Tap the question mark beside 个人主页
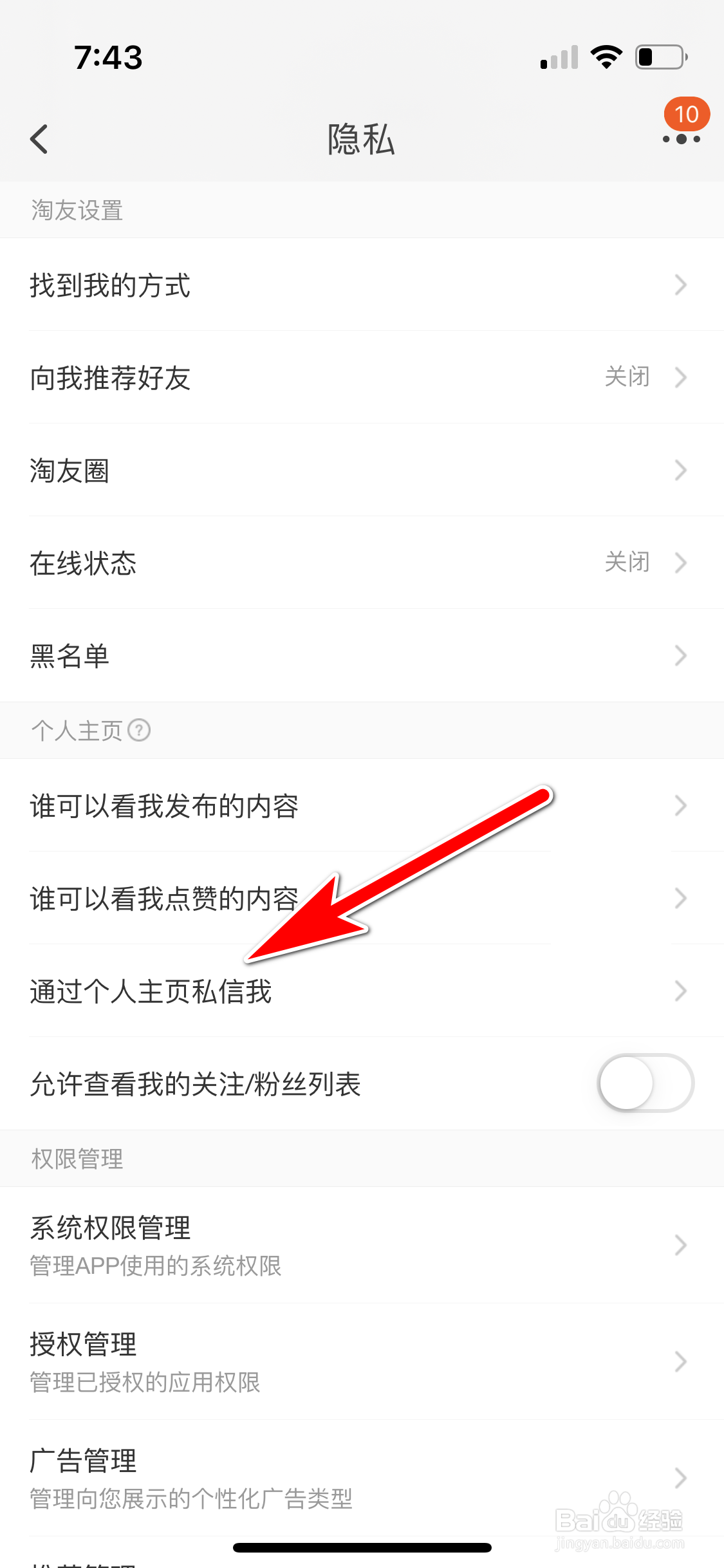This screenshot has height=1568, width=724. pos(140,731)
